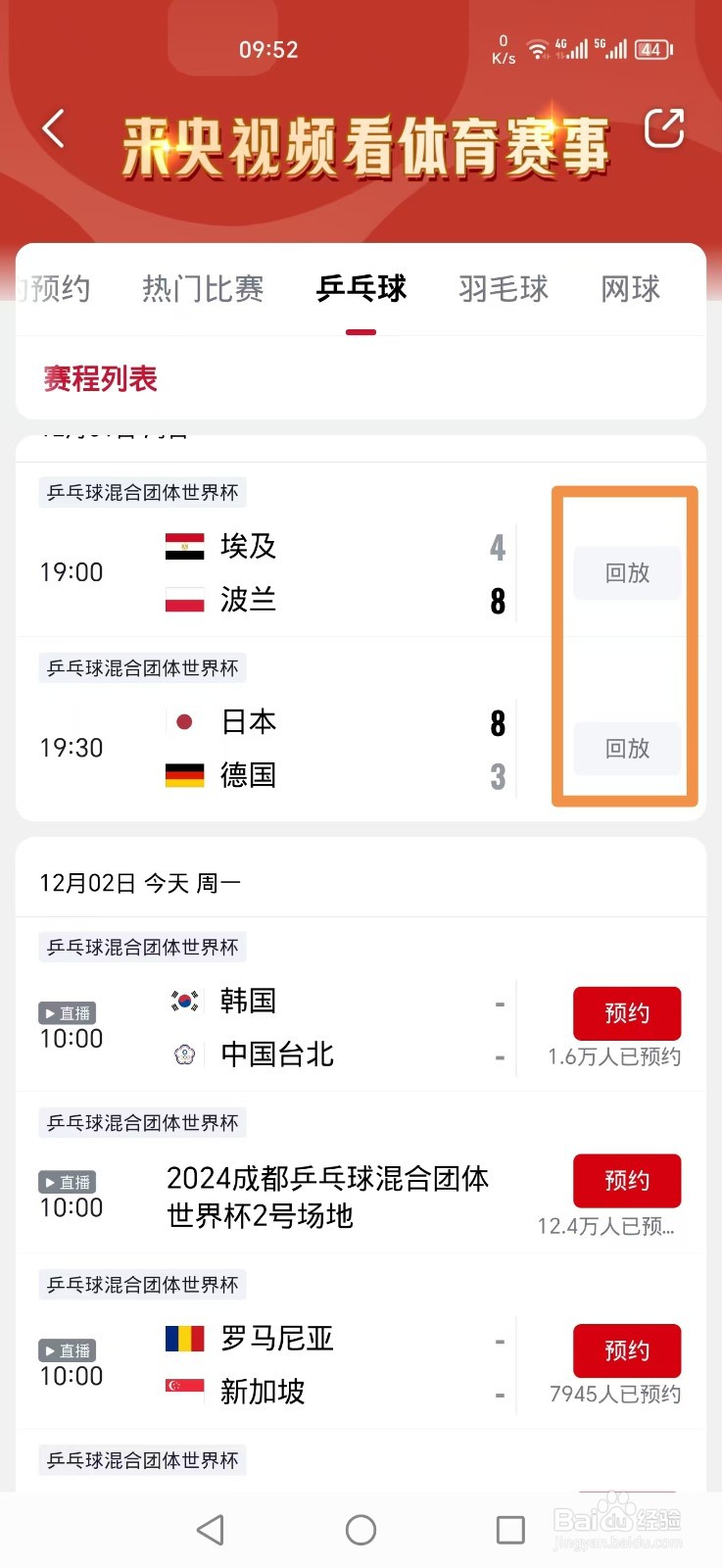Screen dimensions: 722x1568
Task: Open the share icon at top right
Action: click(664, 128)
